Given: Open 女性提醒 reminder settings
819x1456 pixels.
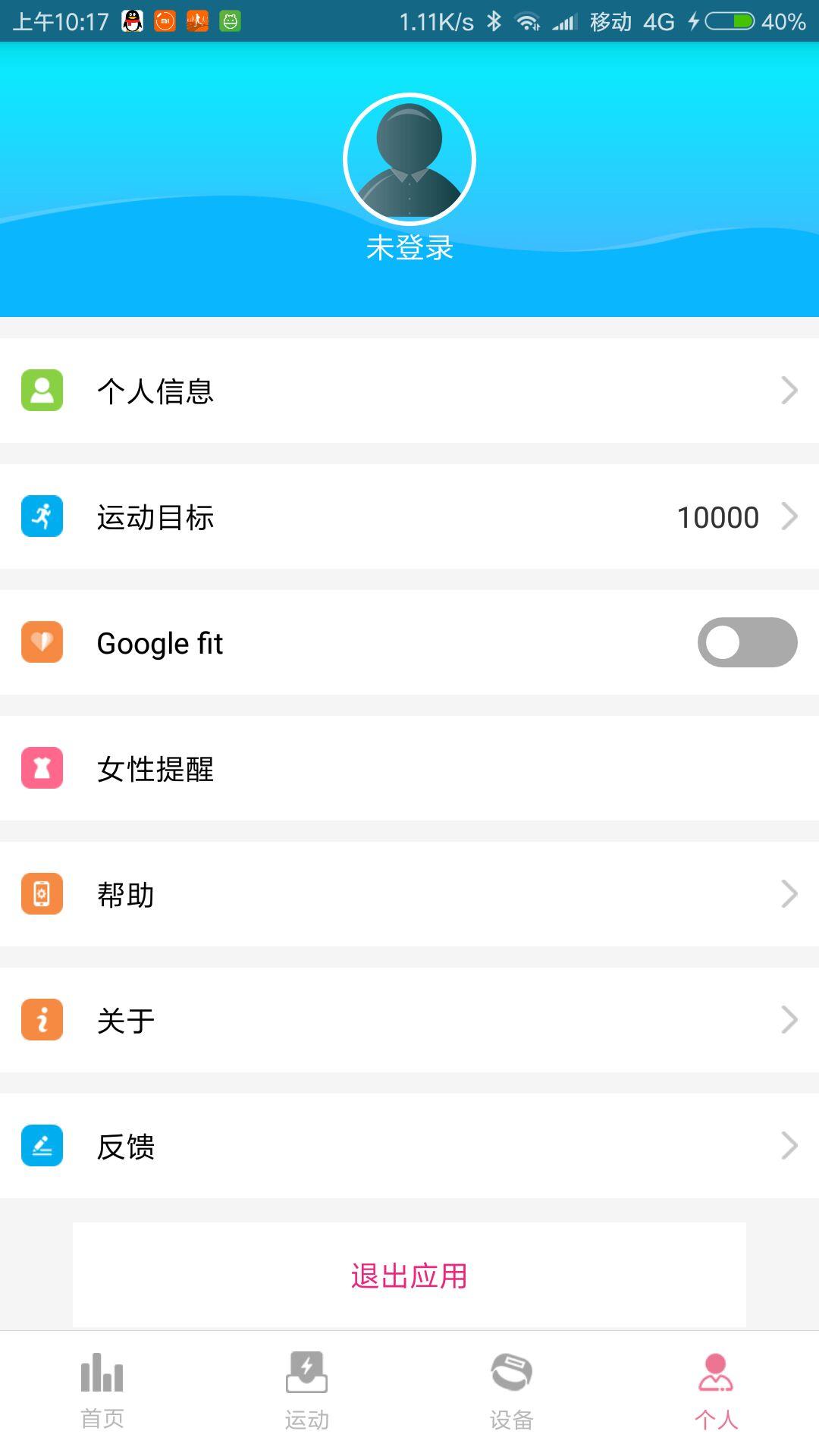Looking at the screenshot, I should [x=409, y=768].
